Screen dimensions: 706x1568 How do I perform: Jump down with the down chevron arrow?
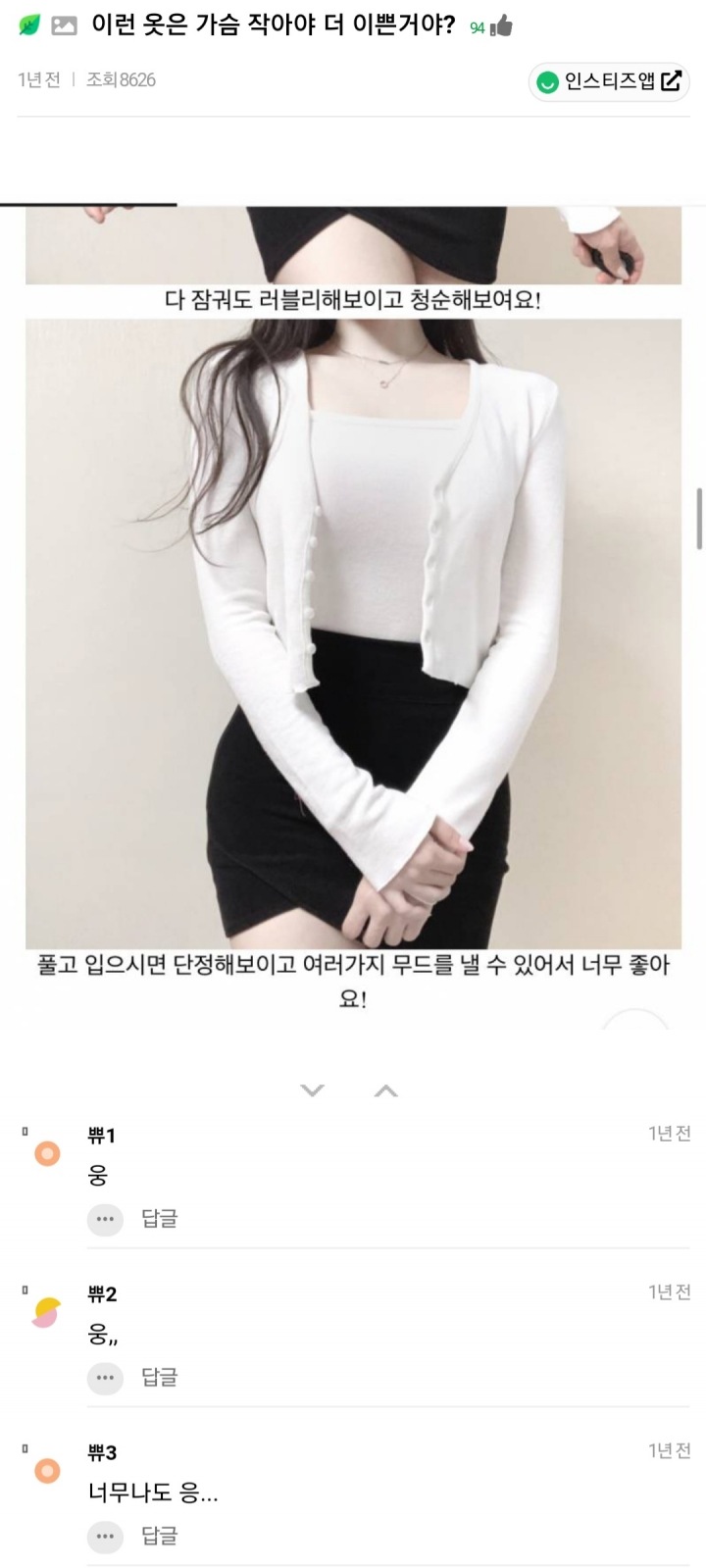(312, 1090)
